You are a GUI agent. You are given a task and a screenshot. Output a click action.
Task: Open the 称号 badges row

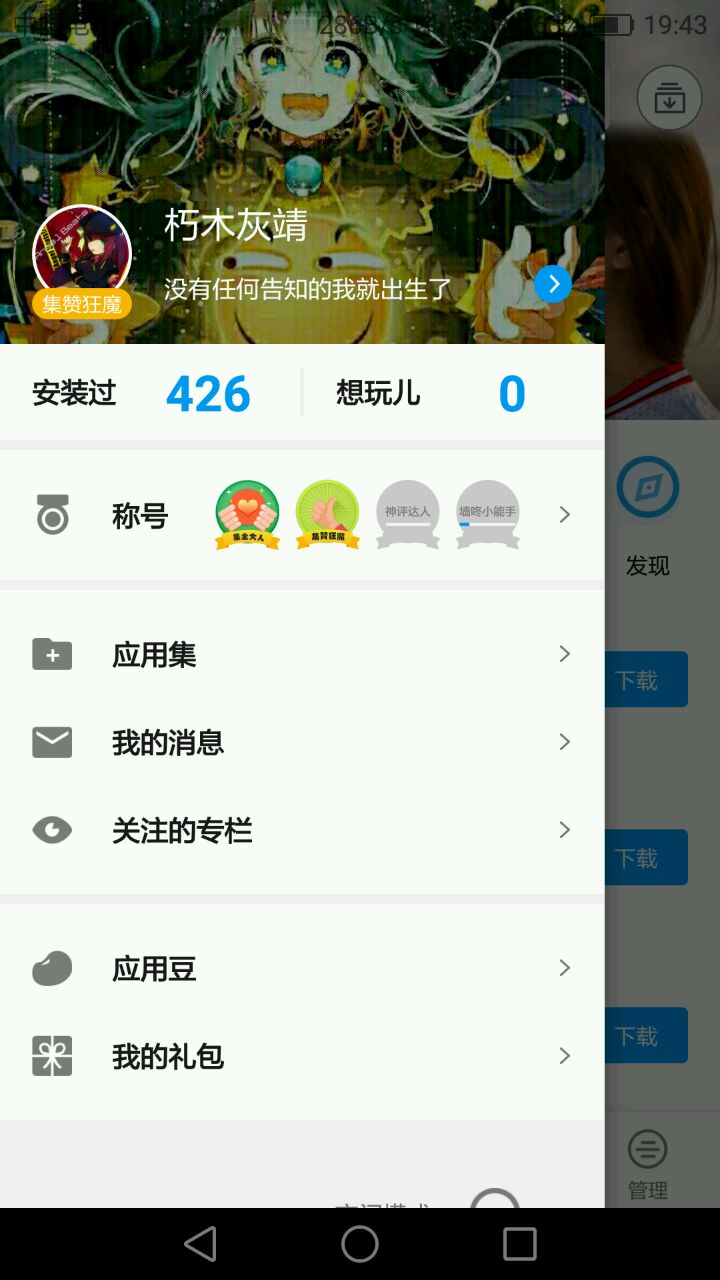pyautogui.click(x=302, y=515)
